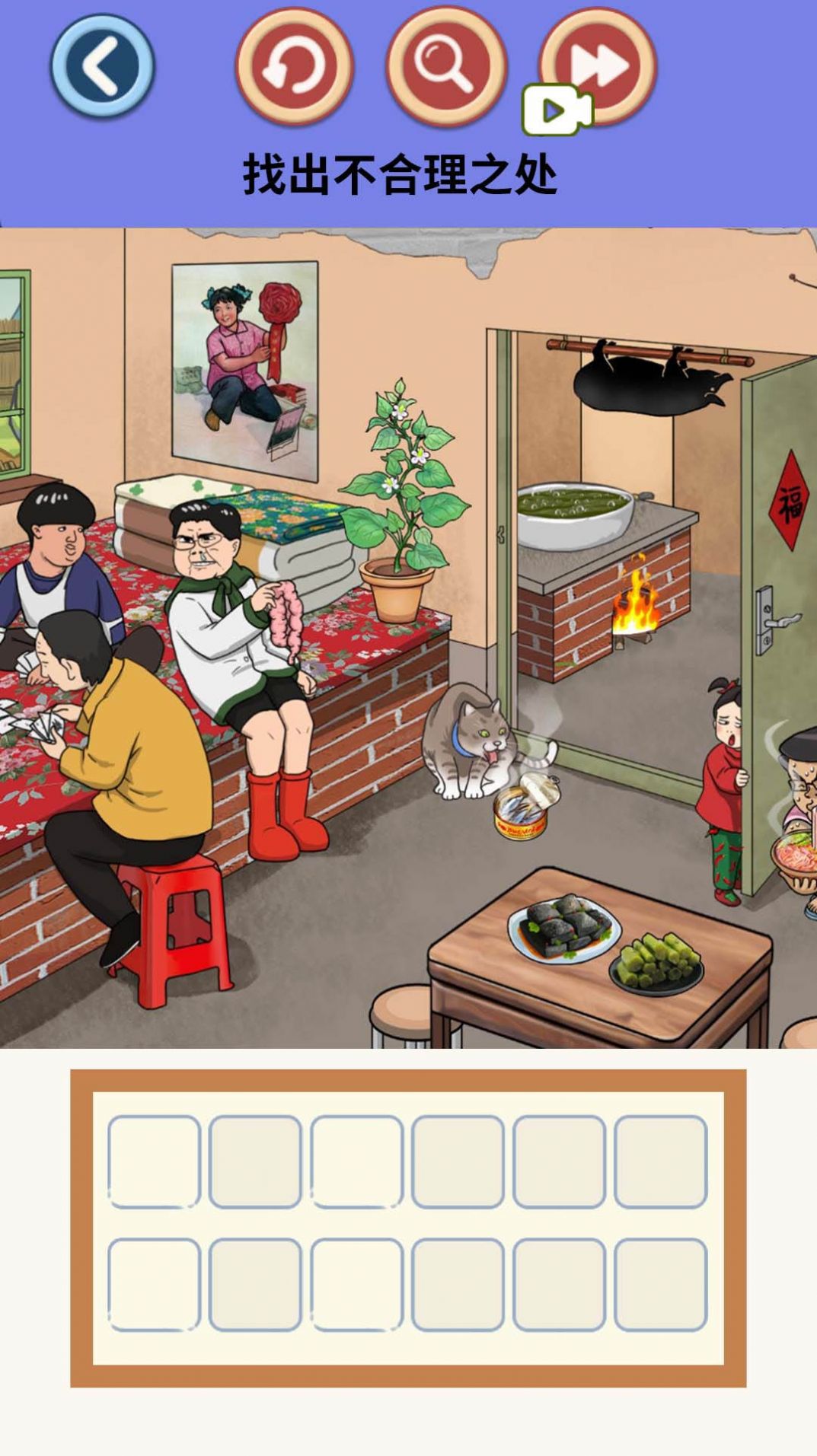
Task: Restart the level with the circular arrow
Action: coord(294,66)
